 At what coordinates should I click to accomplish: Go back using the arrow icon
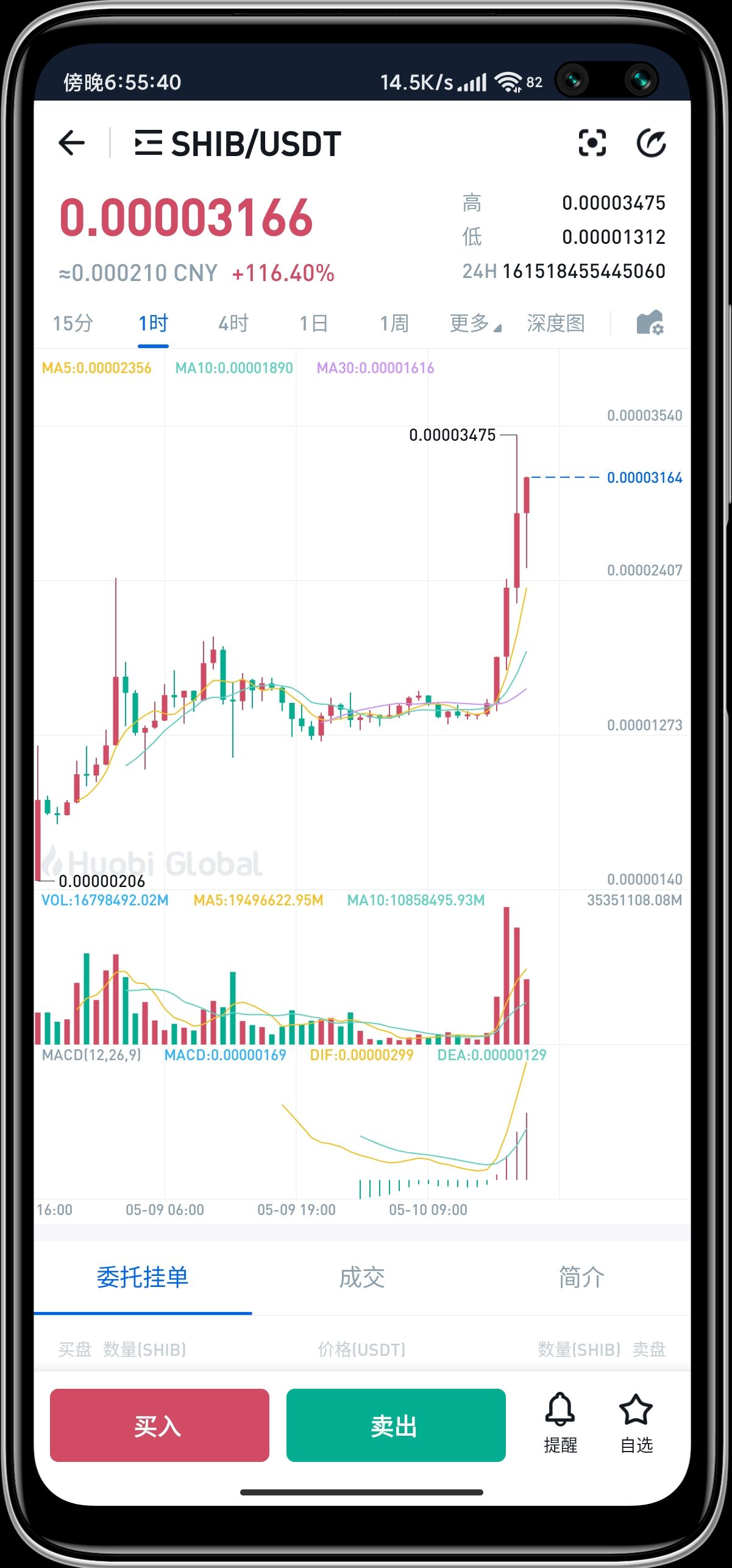72,144
